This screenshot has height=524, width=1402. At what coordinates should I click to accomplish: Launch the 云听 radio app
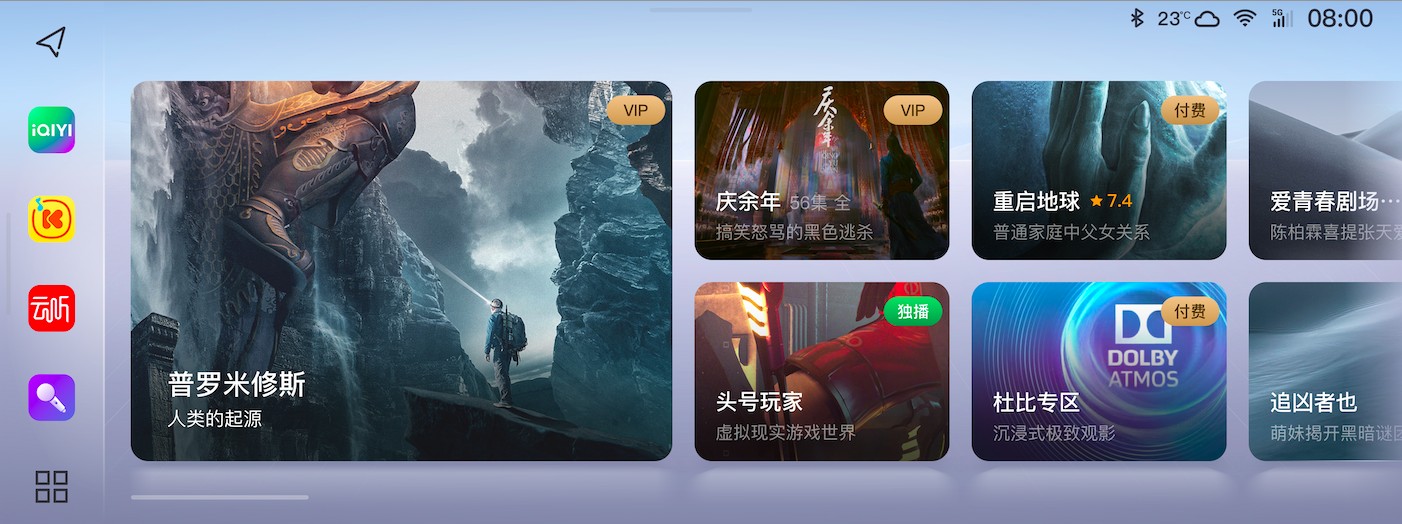(51, 308)
